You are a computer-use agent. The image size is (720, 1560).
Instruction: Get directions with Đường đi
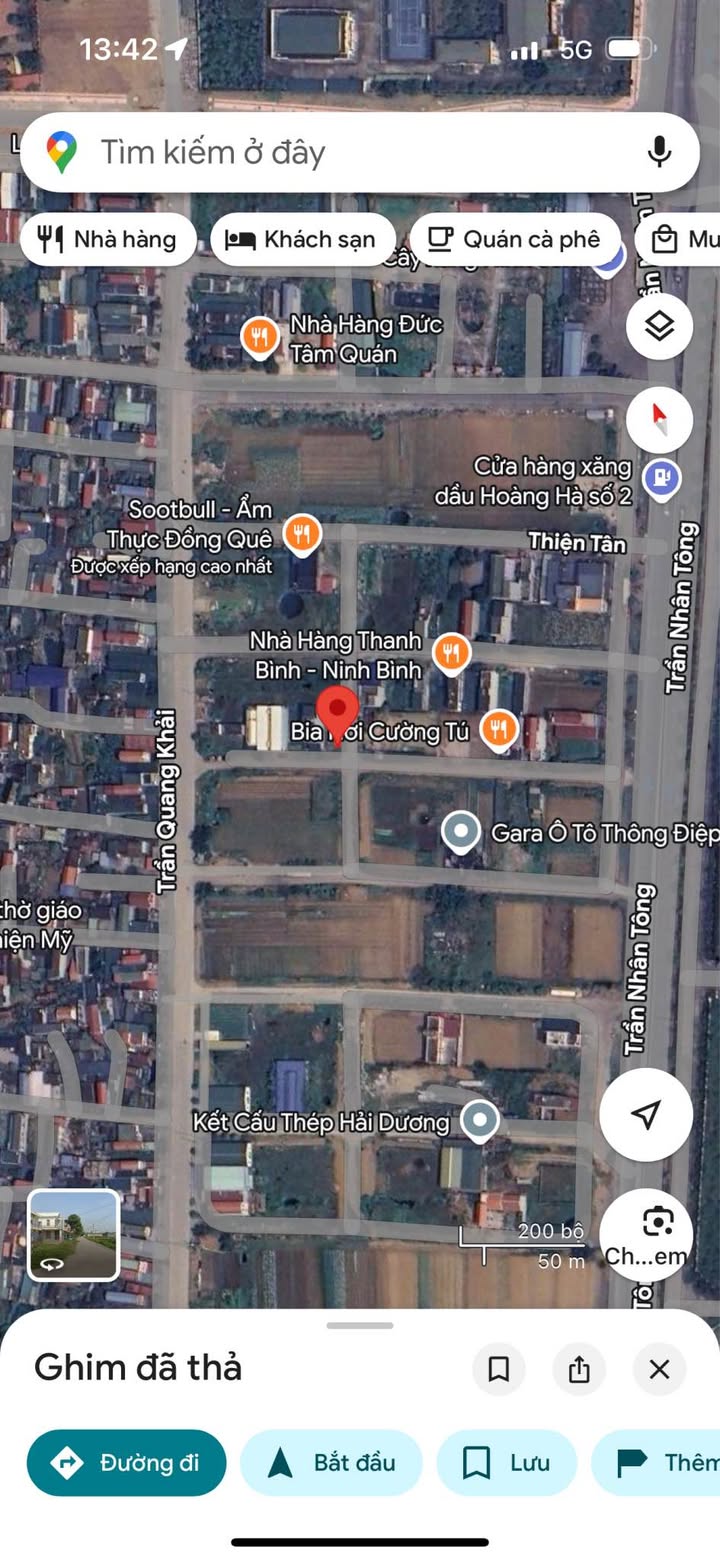point(127,1463)
